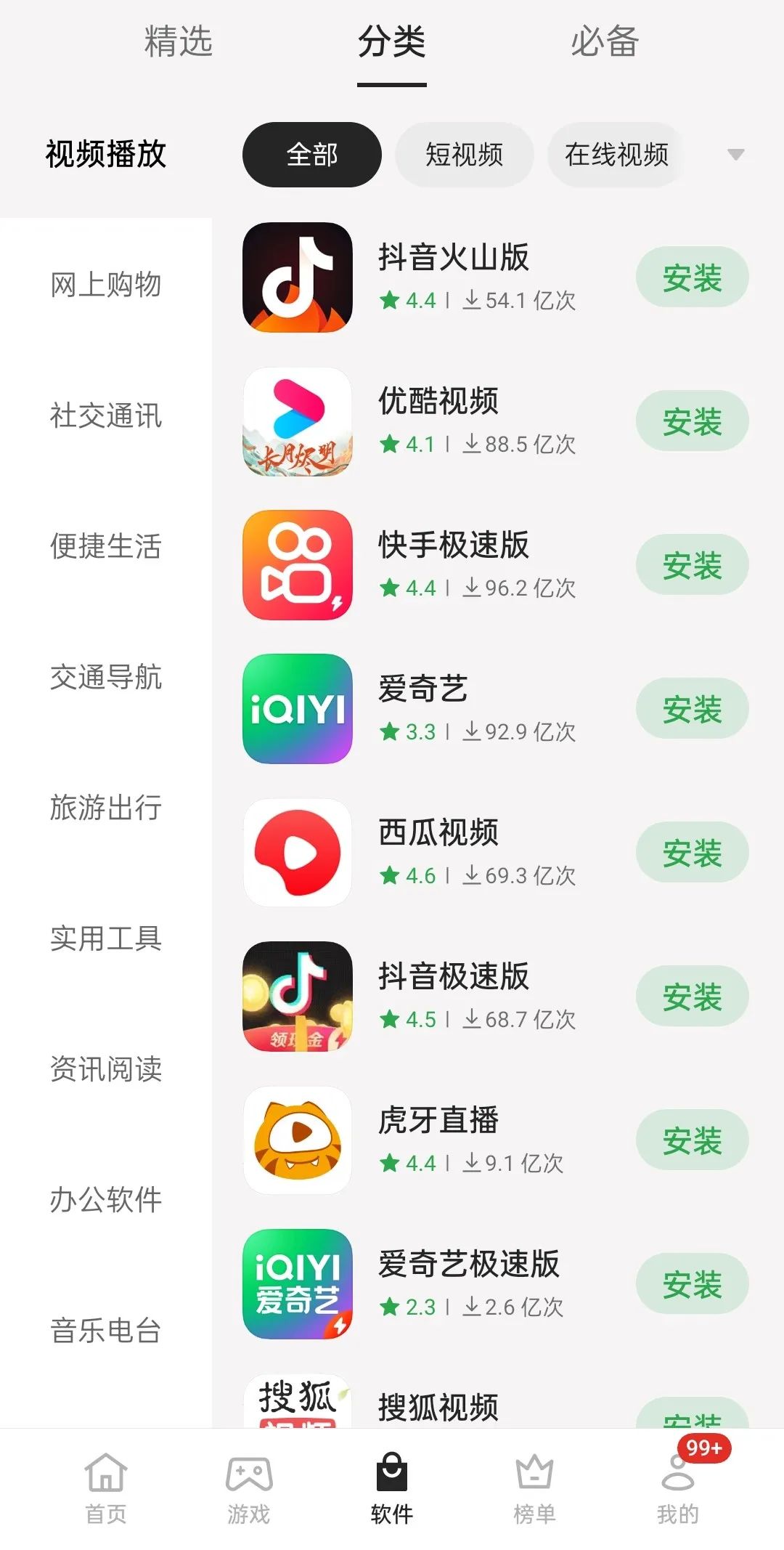The width and height of the screenshot is (784, 1550).
Task: Select the 快手极速版 app icon
Action: [296, 565]
